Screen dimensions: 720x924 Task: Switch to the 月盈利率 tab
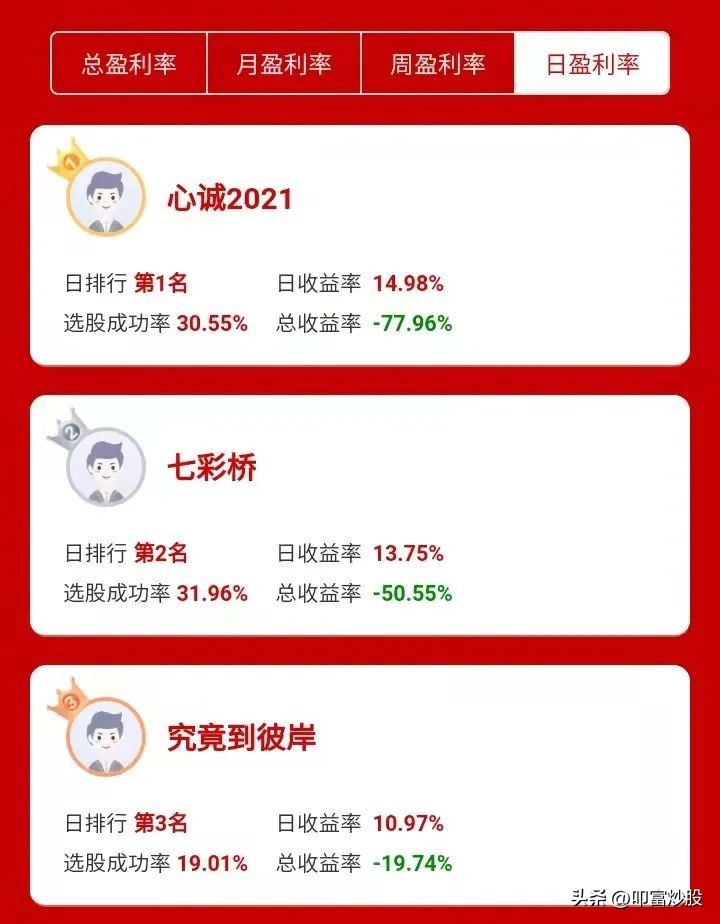[284, 62]
